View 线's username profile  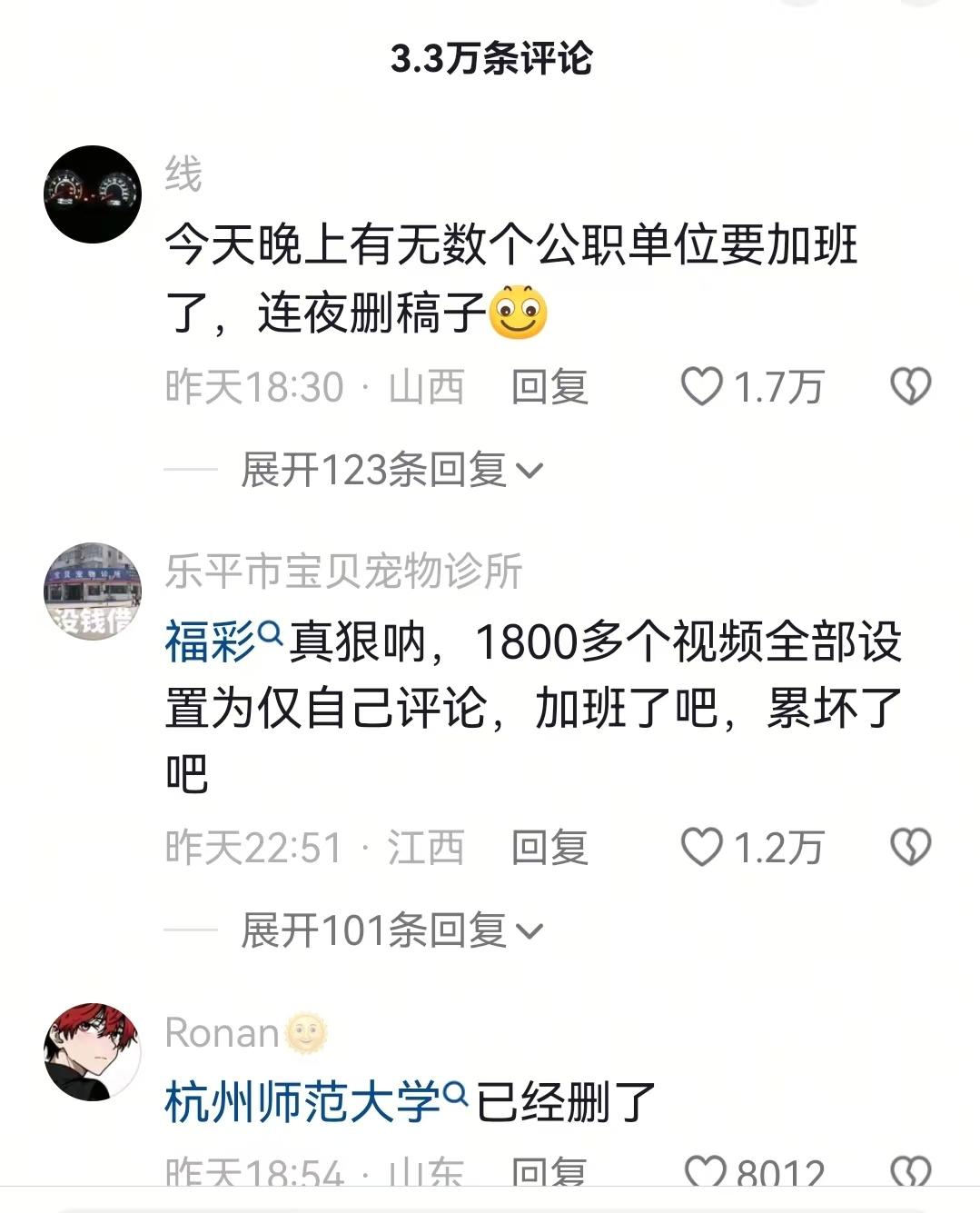183,174
